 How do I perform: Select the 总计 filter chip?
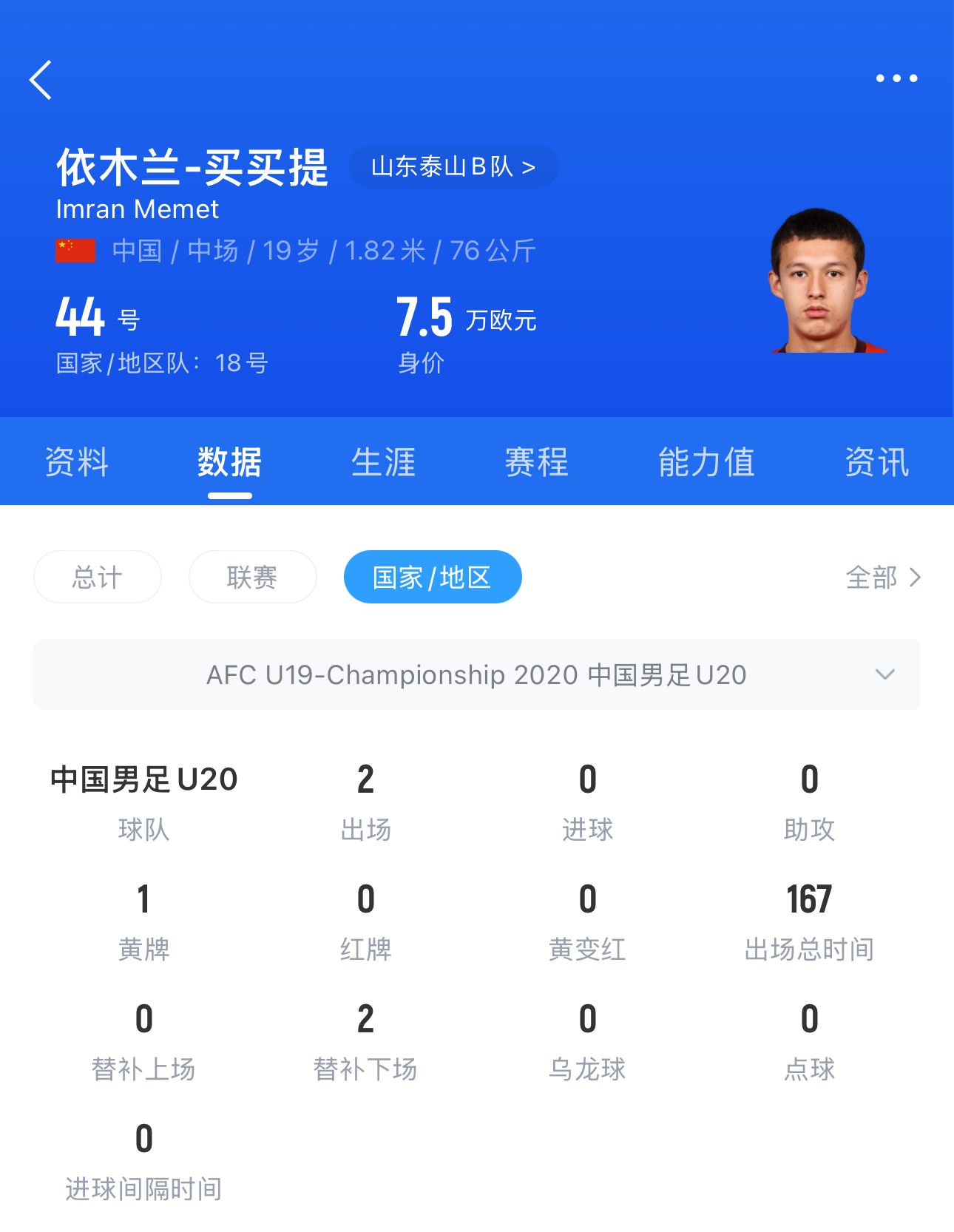click(98, 577)
